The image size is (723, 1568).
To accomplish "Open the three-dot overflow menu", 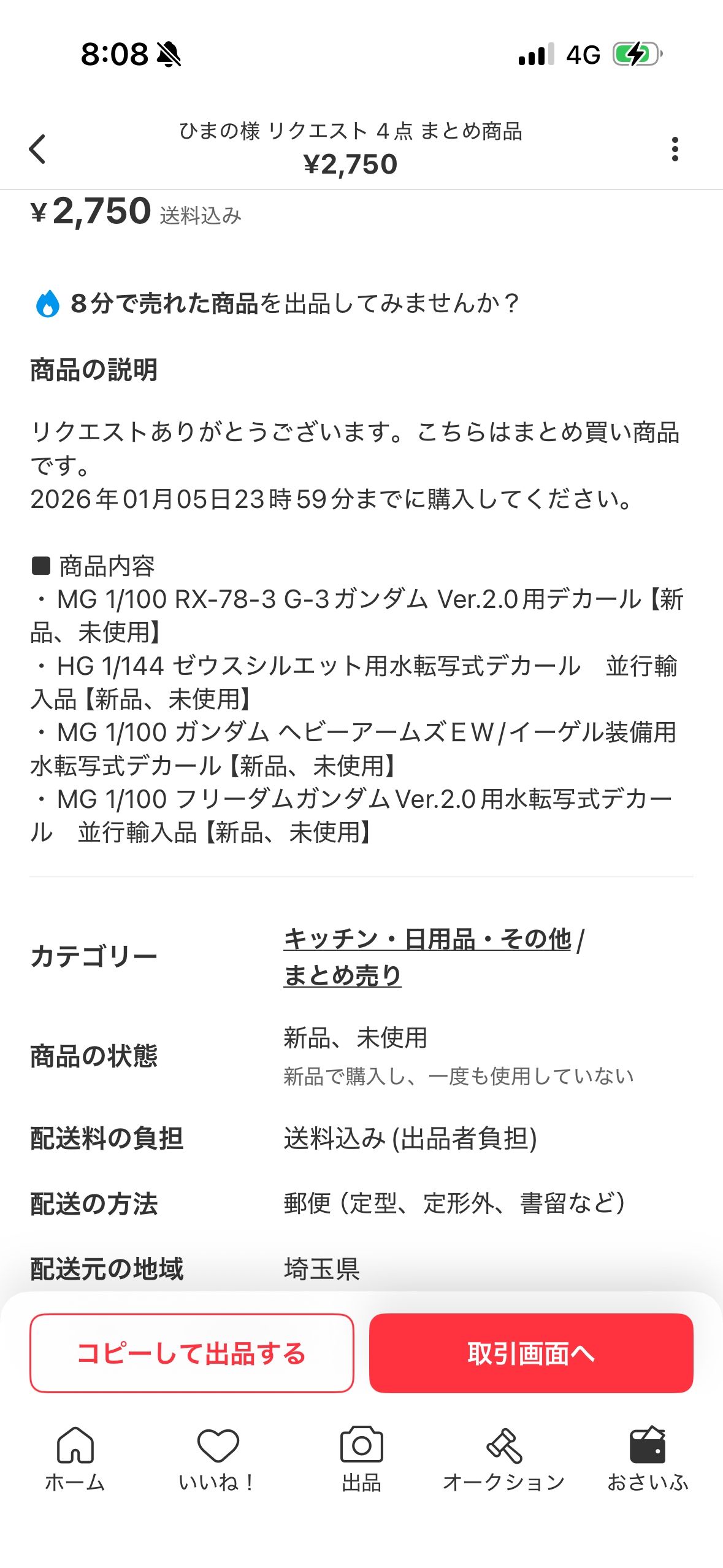I will [x=675, y=149].
